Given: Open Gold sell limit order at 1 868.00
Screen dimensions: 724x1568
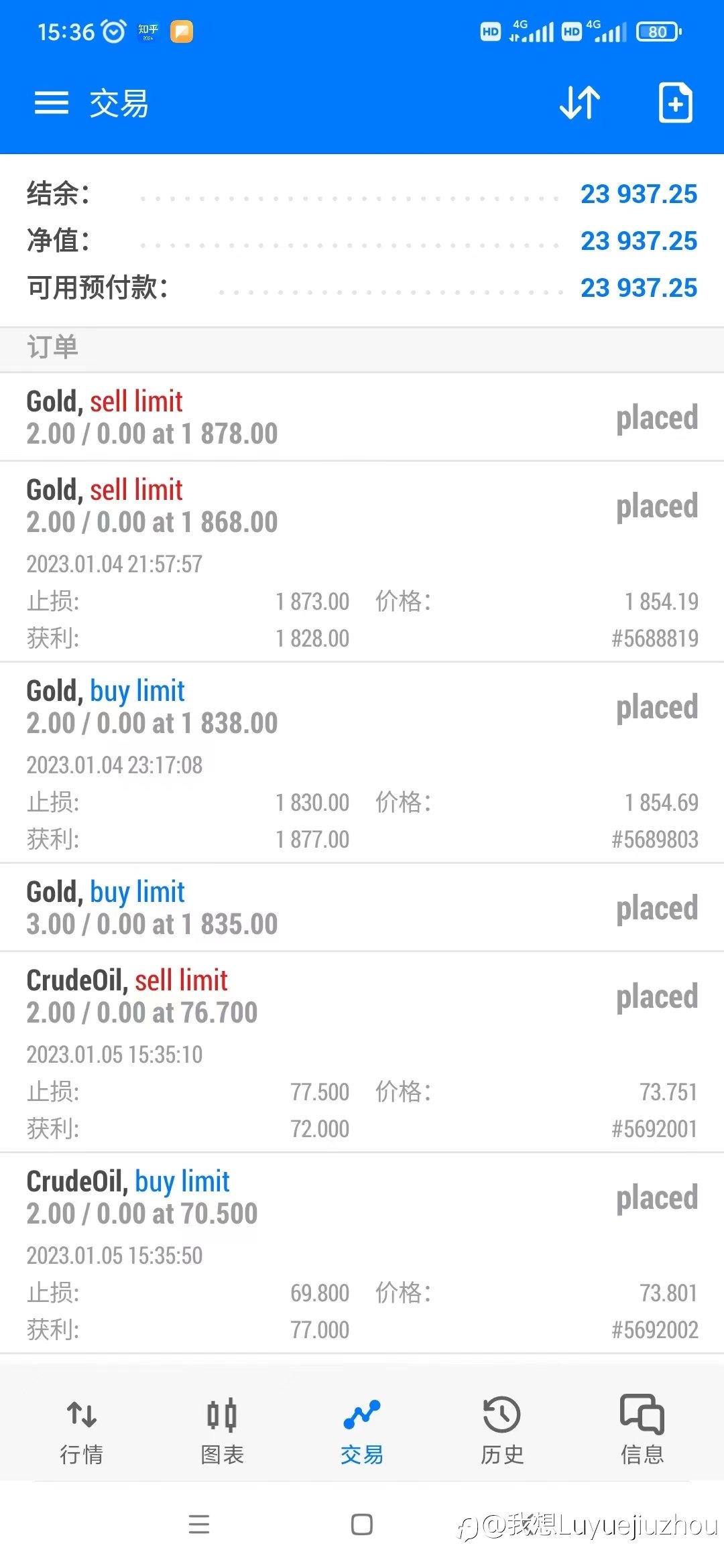Looking at the screenshot, I should tap(362, 562).
